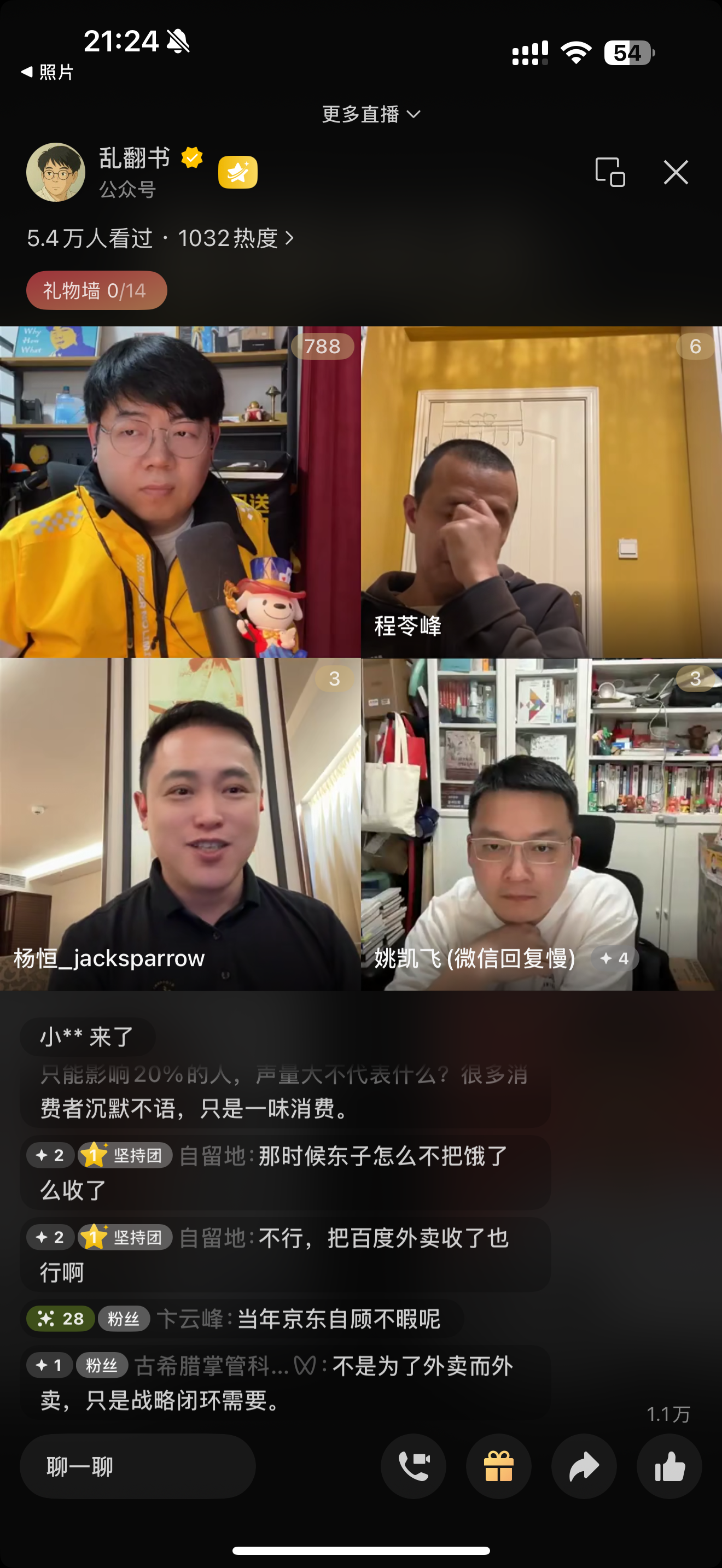Expand the 更多直播 dropdown
This screenshot has height=1568, width=722.
pyautogui.click(x=371, y=114)
